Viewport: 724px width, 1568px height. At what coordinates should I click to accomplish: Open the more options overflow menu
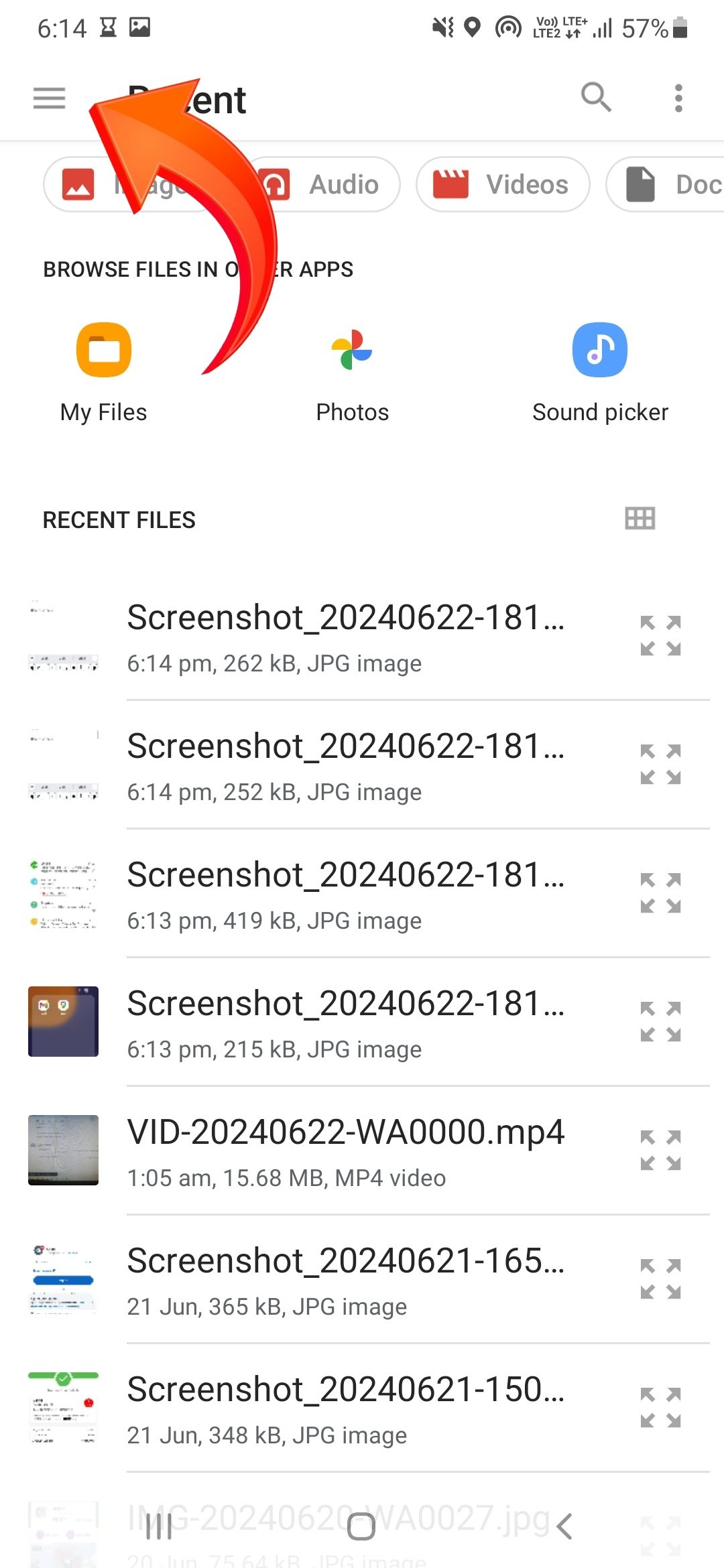(678, 98)
